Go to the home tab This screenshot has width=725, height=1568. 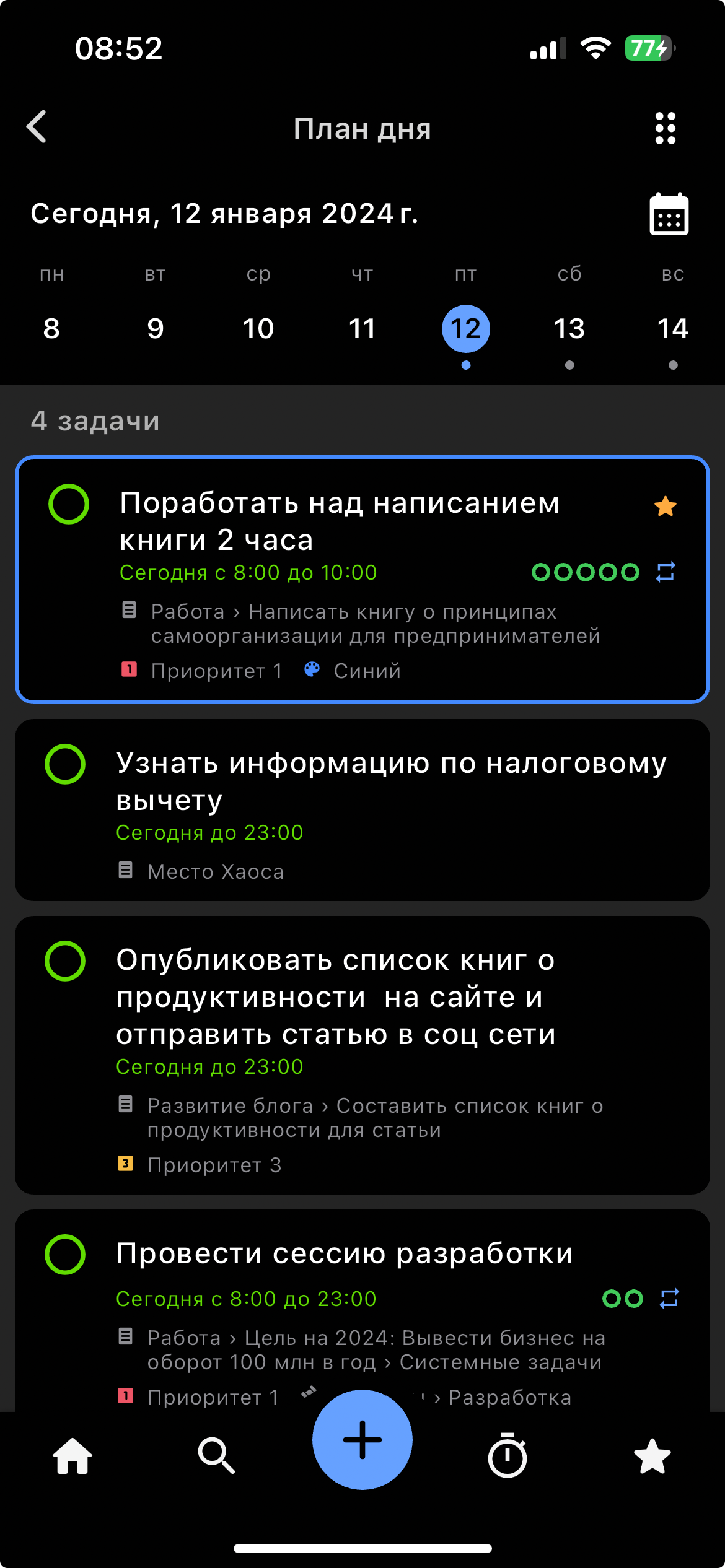pyautogui.click(x=72, y=1455)
